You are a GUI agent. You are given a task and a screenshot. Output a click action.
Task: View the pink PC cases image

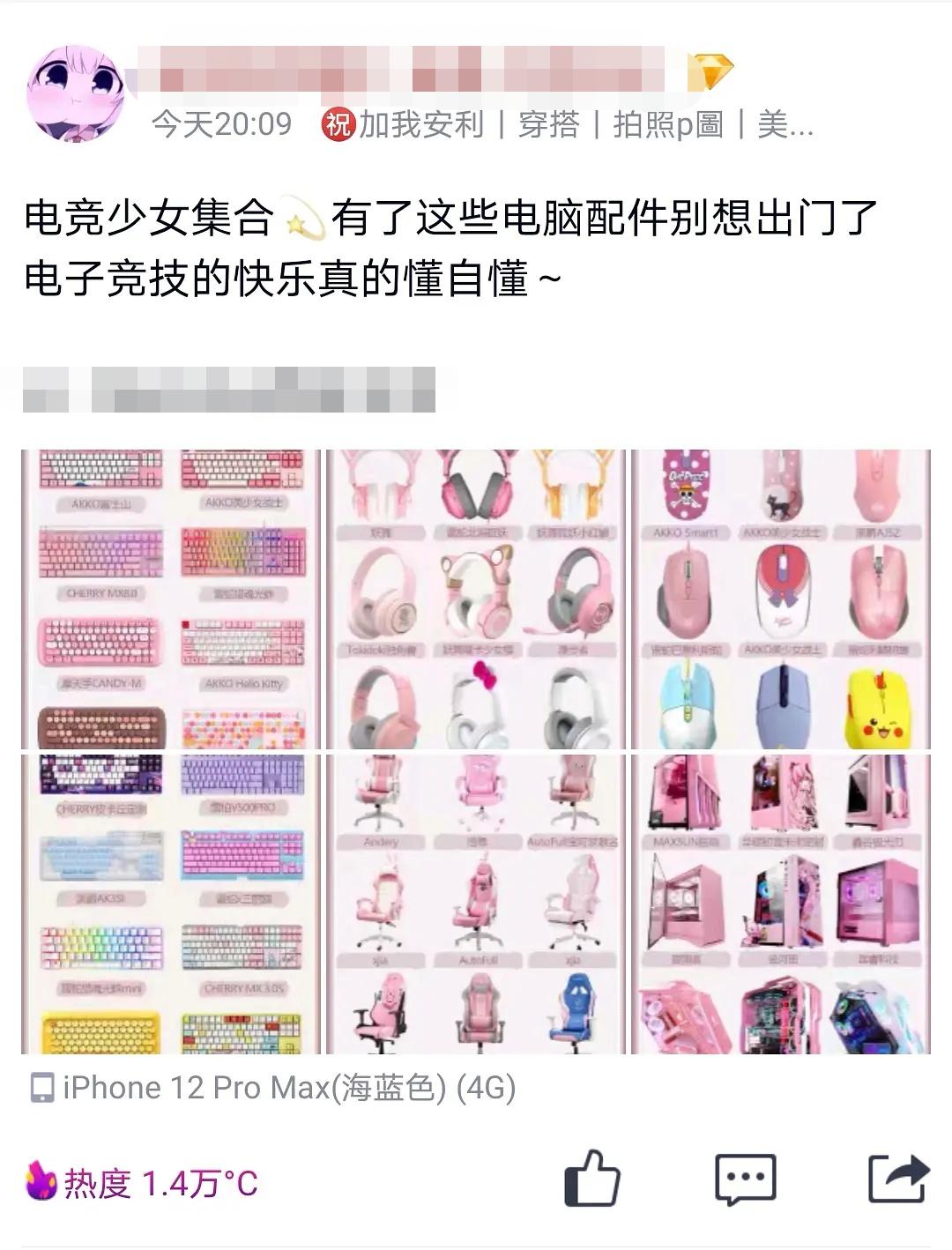[781, 904]
